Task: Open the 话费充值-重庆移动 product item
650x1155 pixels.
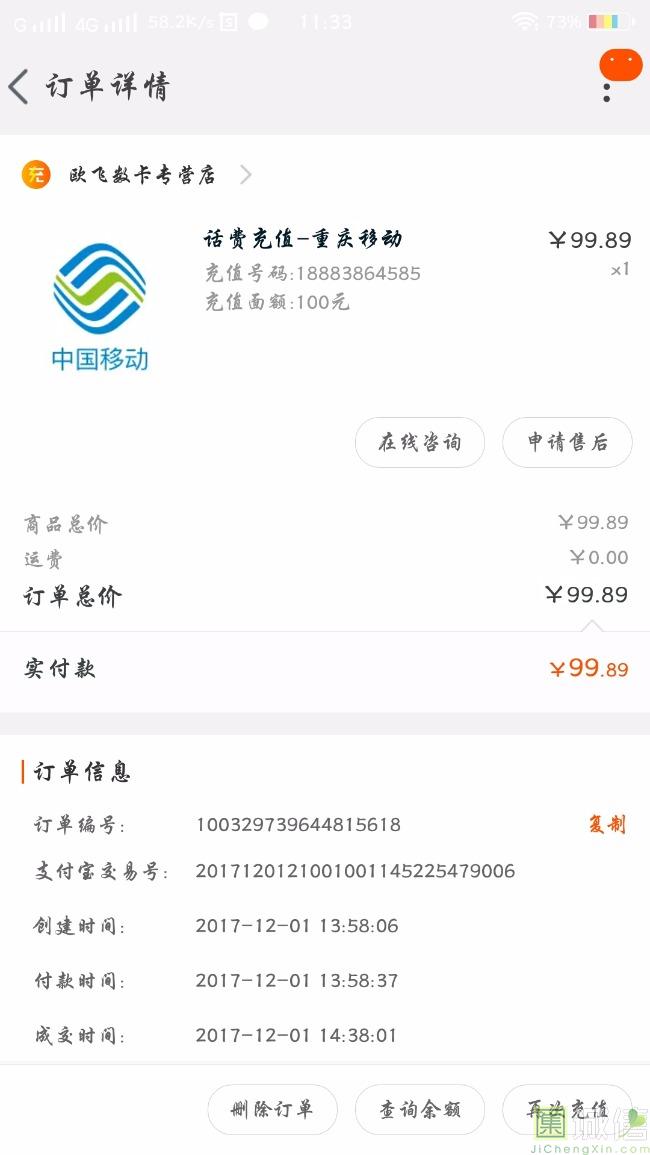Action: [303, 239]
